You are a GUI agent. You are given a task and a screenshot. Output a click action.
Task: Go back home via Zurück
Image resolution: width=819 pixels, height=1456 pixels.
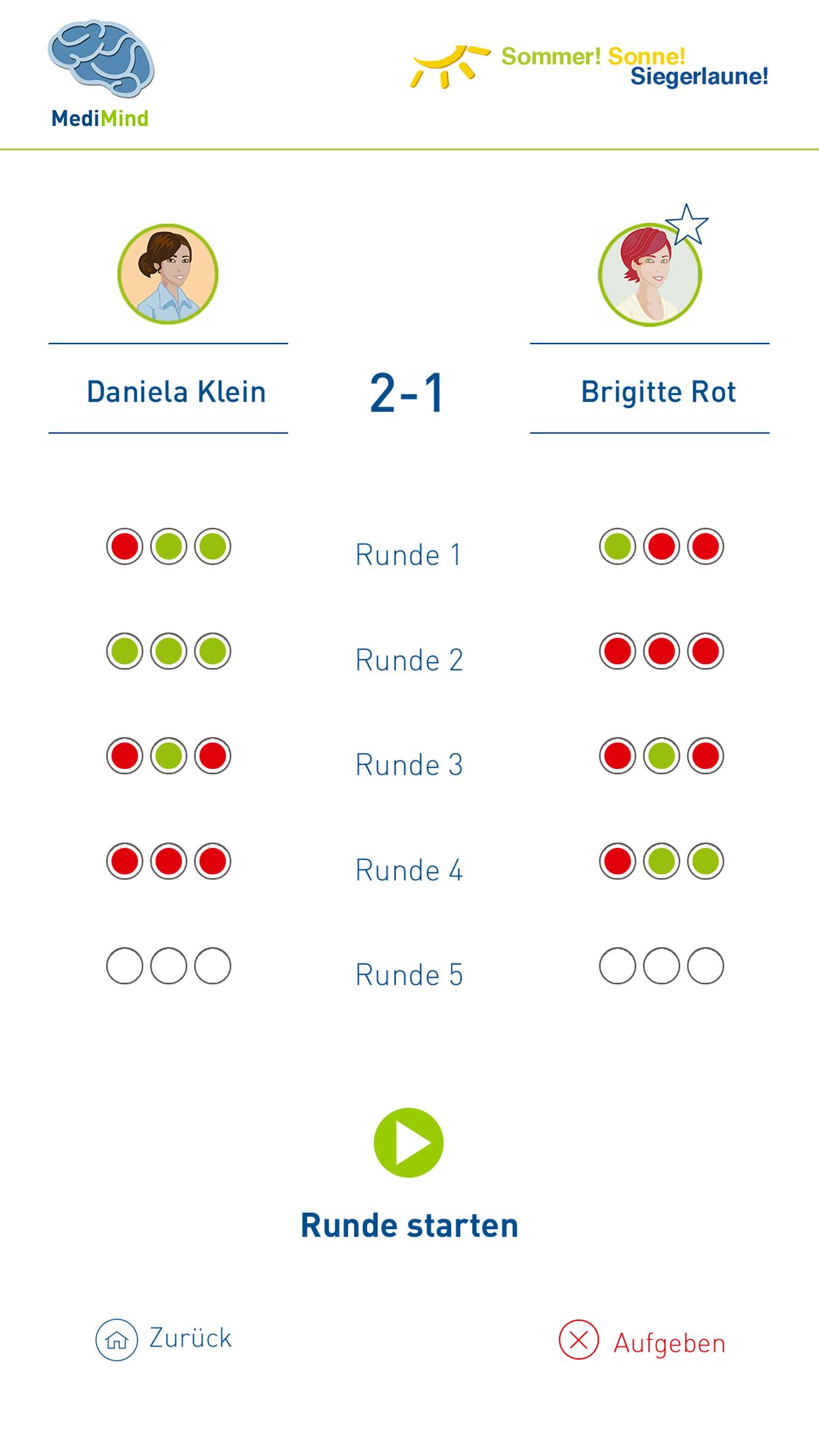[x=164, y=1339]
